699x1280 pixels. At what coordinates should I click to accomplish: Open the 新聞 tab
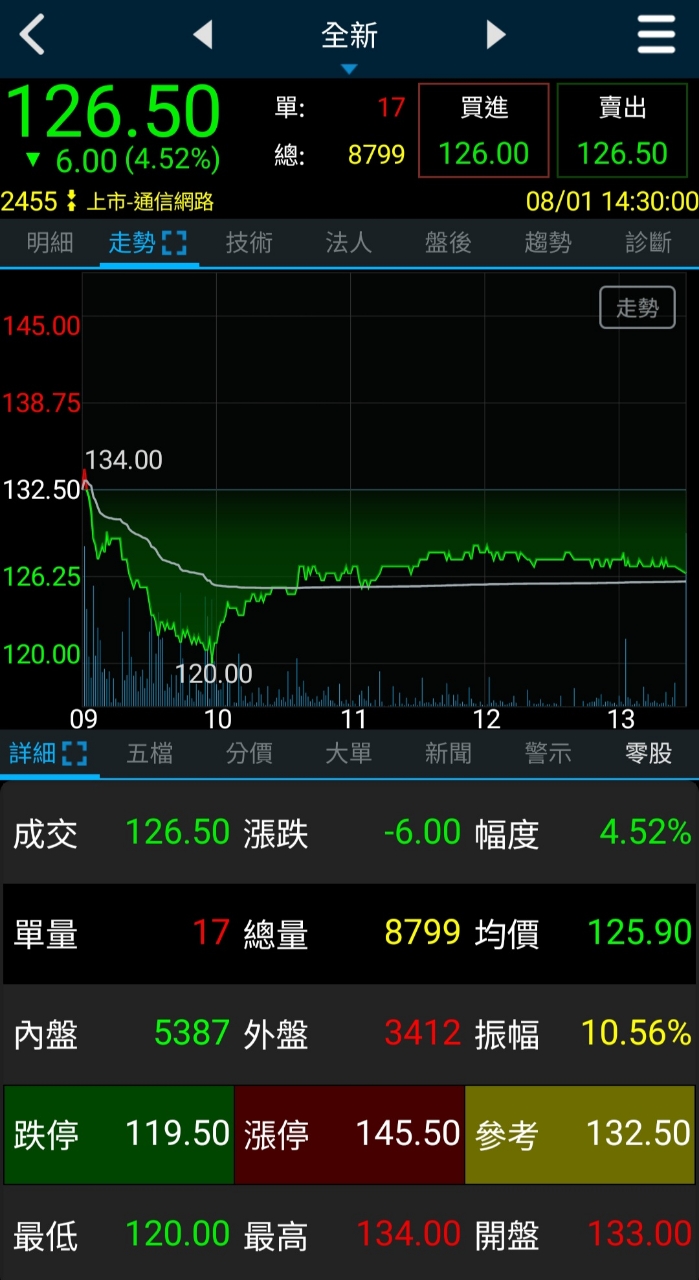click(x=448, y=753)
